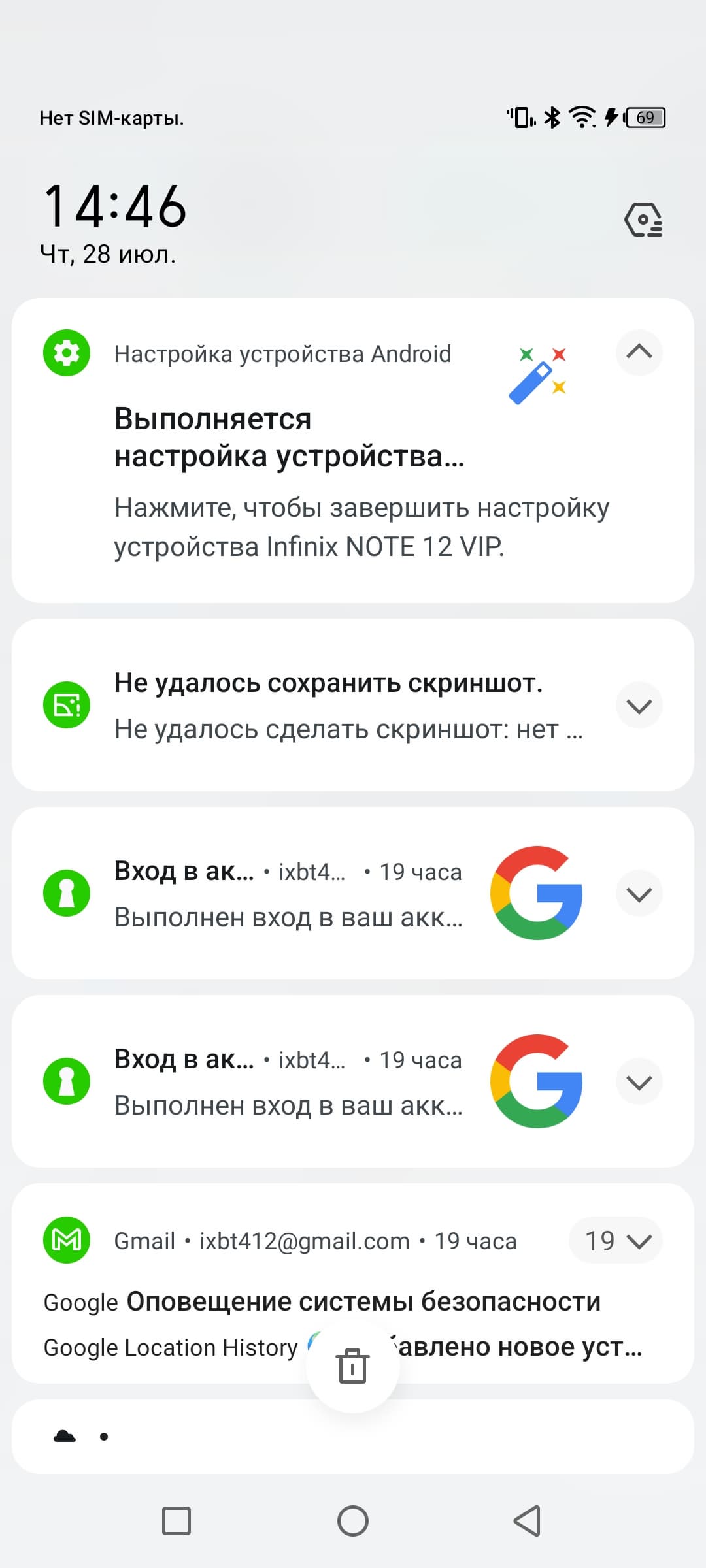The height and width of the screenshot is (1568, 706).
Task: Expand the second account sign-in notification
Action: (x=639, y=1082)
